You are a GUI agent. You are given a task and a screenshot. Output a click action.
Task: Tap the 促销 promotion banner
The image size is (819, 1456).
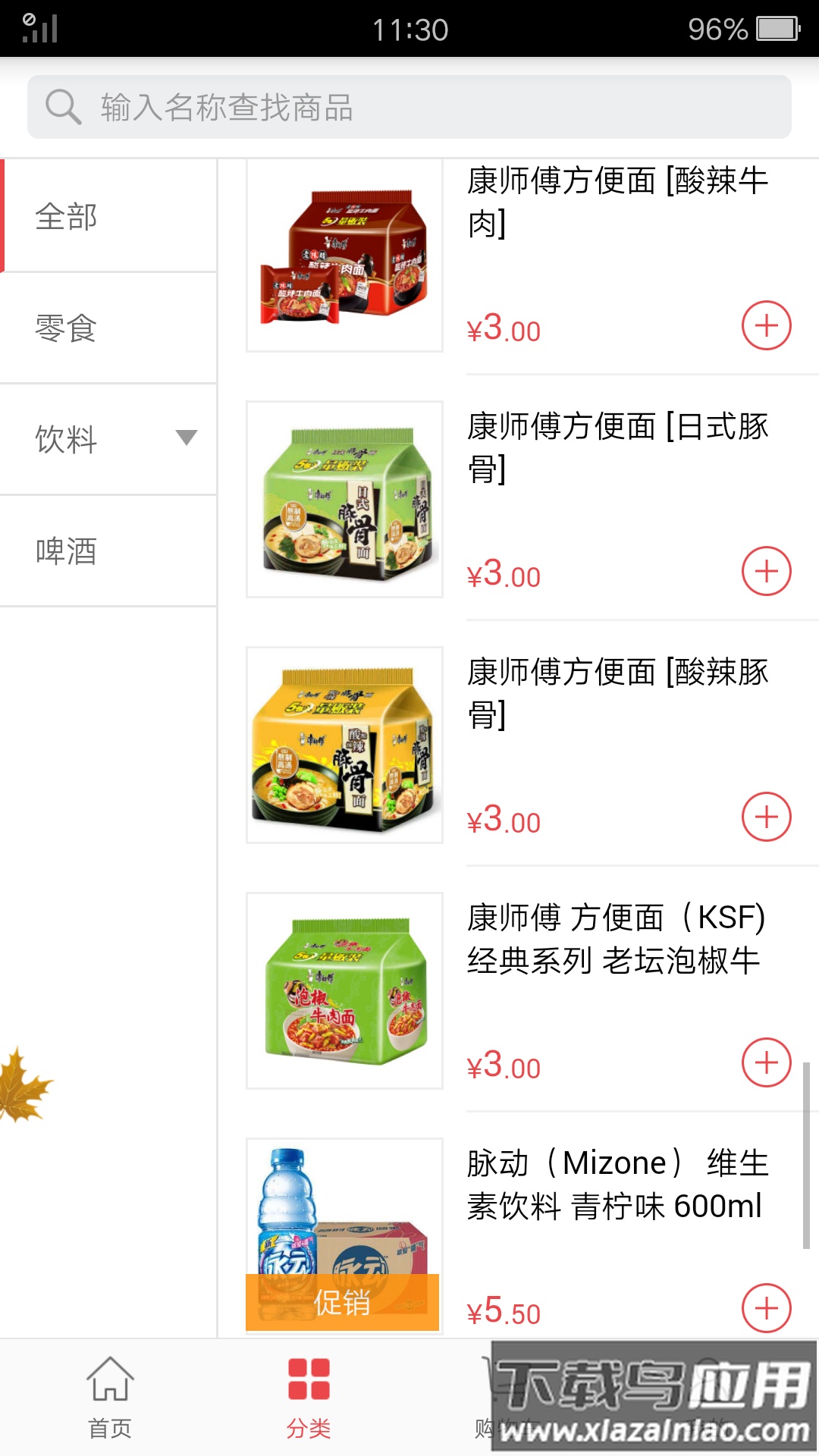point(342,1300)
